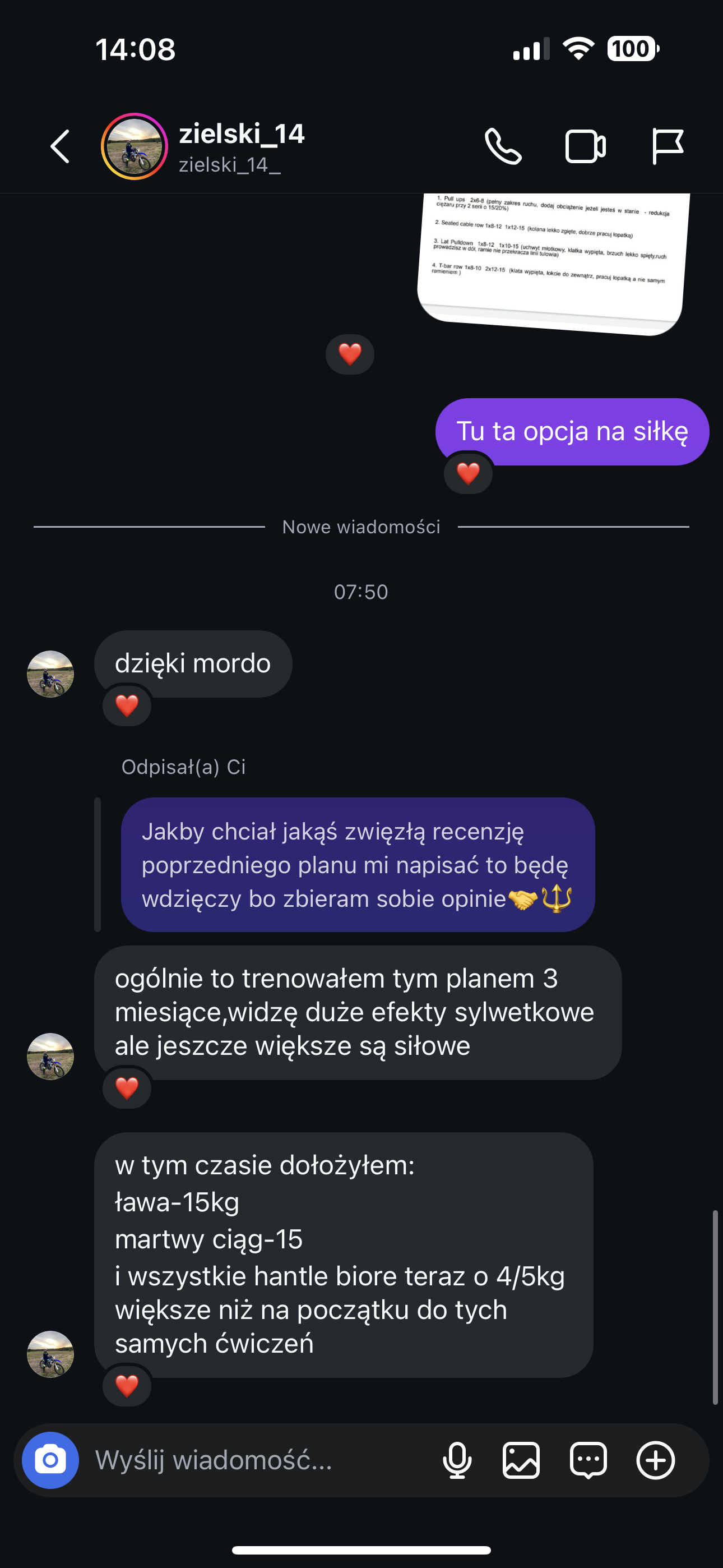The image size is (723, 1568).
Task: View heart reaction on "dzięki mordo"
Action: 127,705
